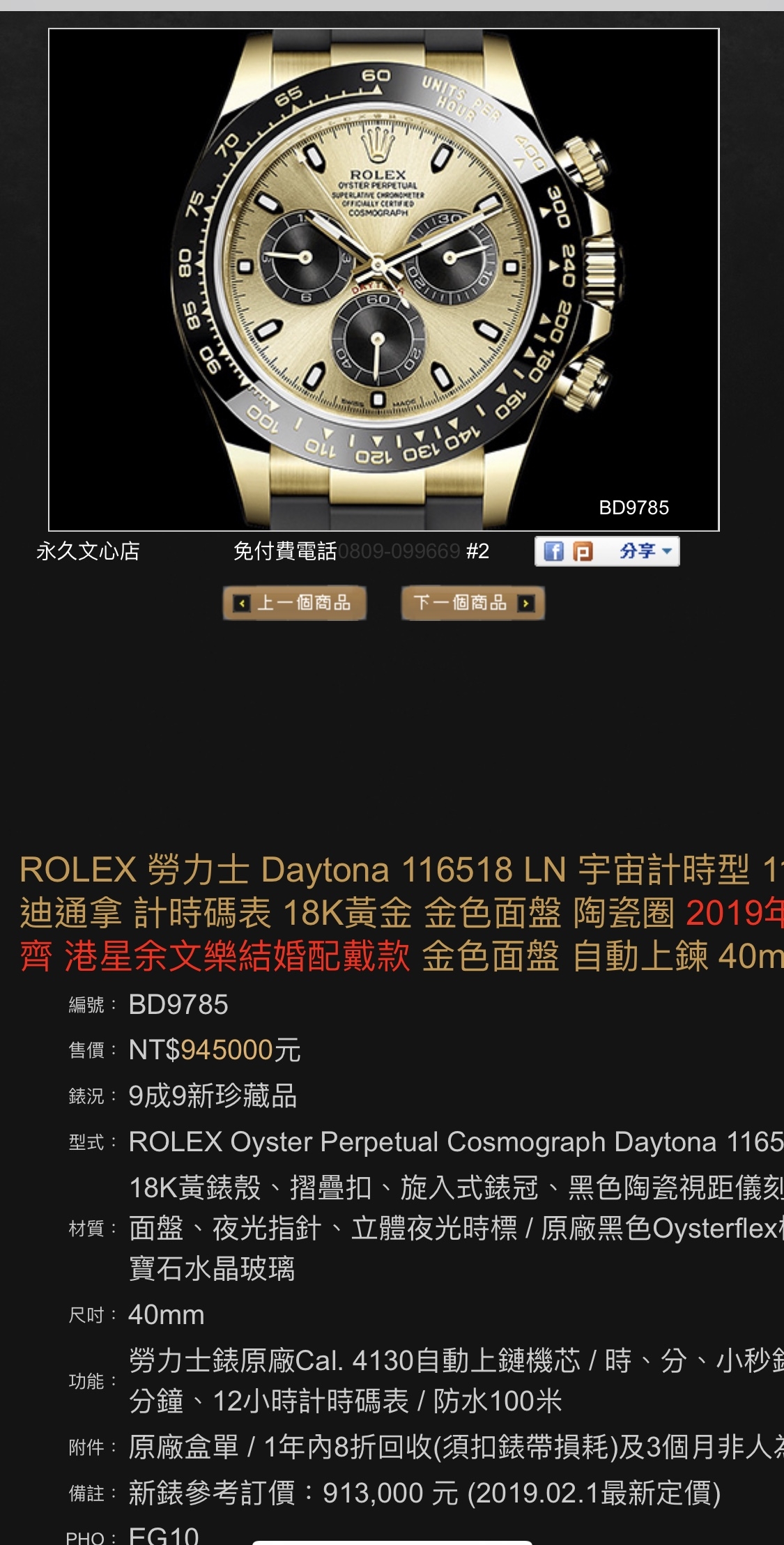Go to next product (下一個商品)

pos(472,603)
